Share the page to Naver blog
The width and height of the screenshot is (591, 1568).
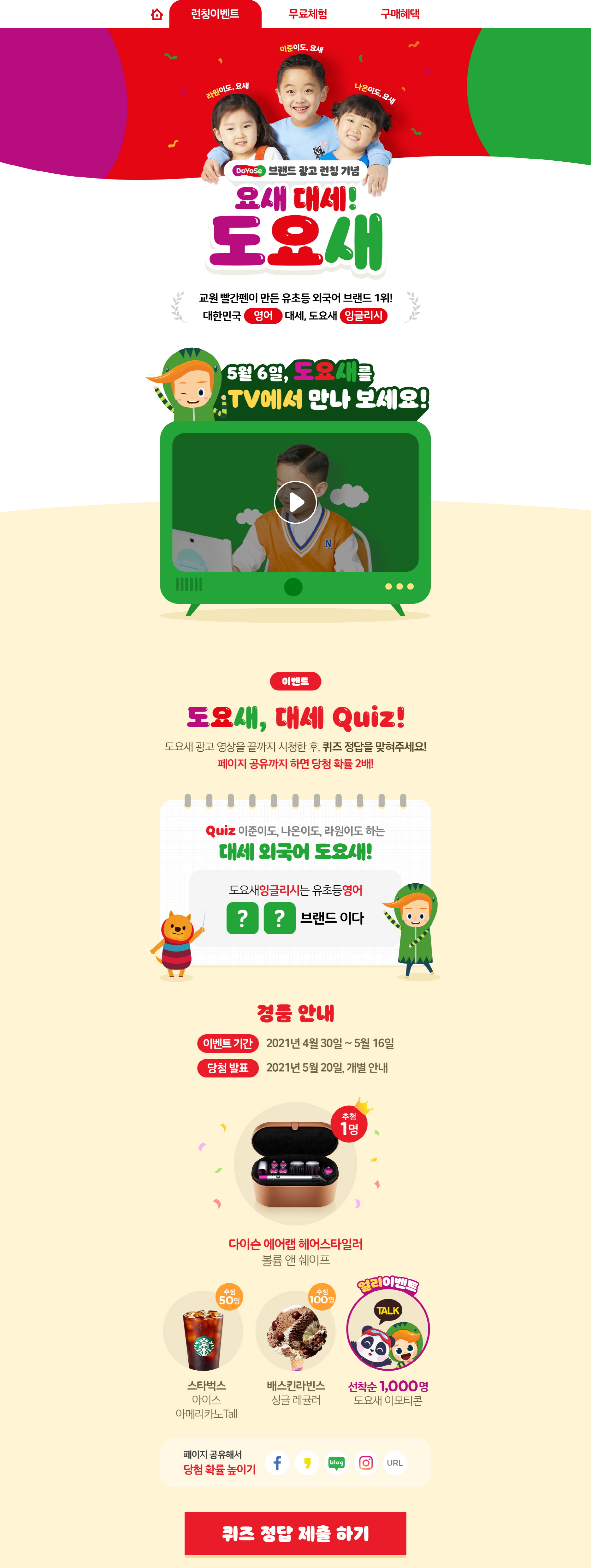click(x=337, y=1462)
